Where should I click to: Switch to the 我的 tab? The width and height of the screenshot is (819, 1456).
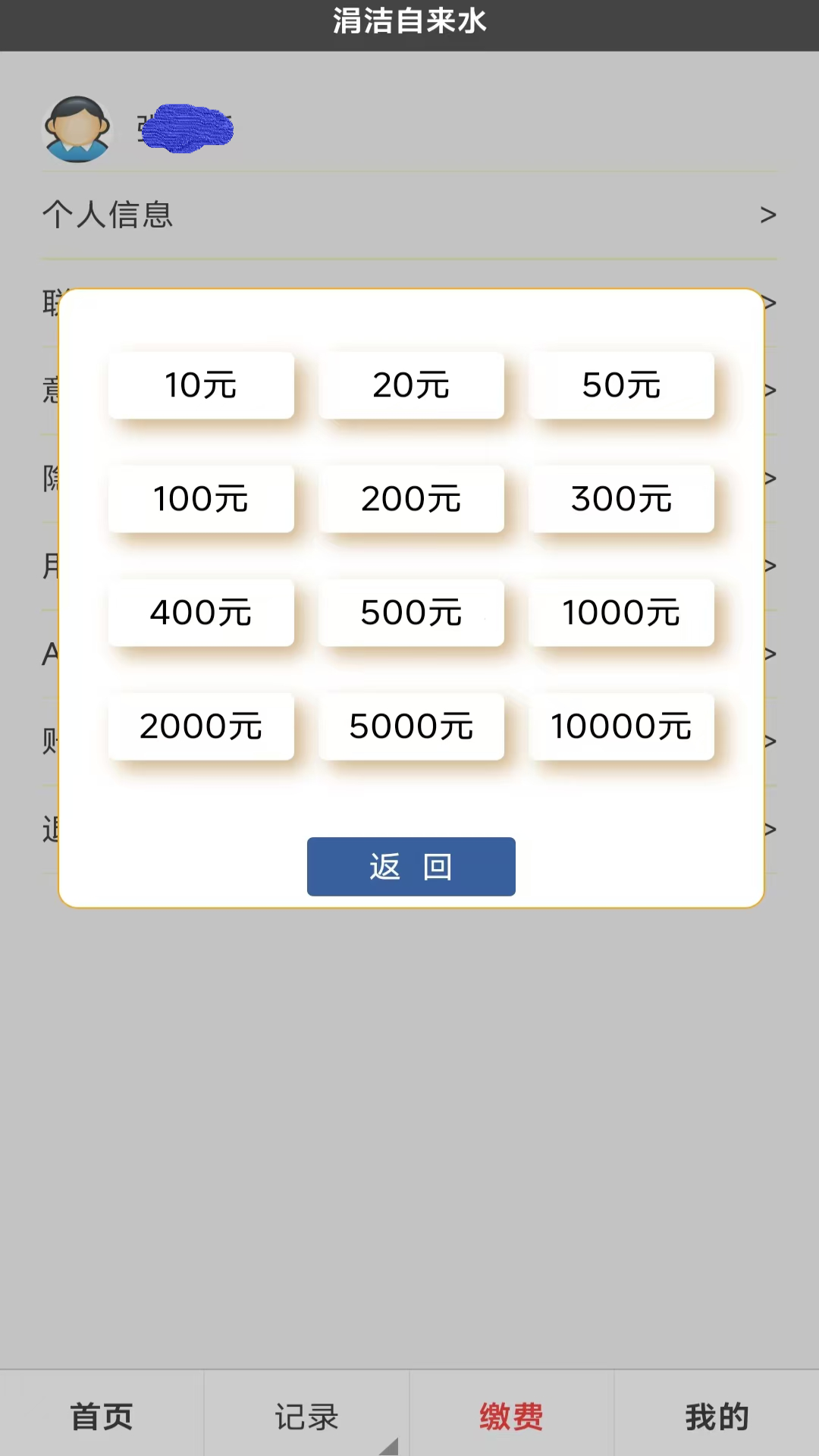[x=717, y=1417]
